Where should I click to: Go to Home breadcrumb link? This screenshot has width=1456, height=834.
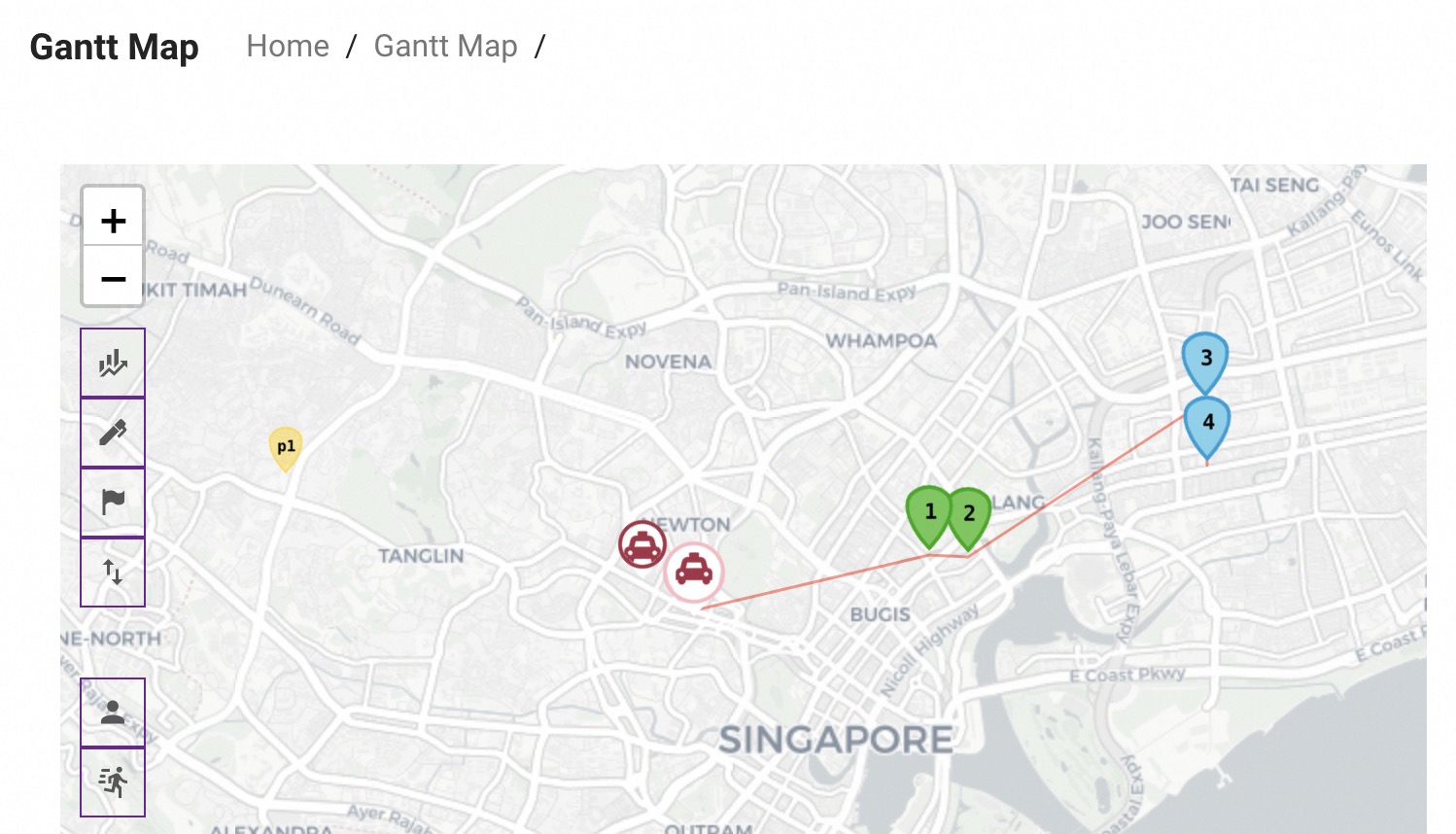click(x=288, y=47)
